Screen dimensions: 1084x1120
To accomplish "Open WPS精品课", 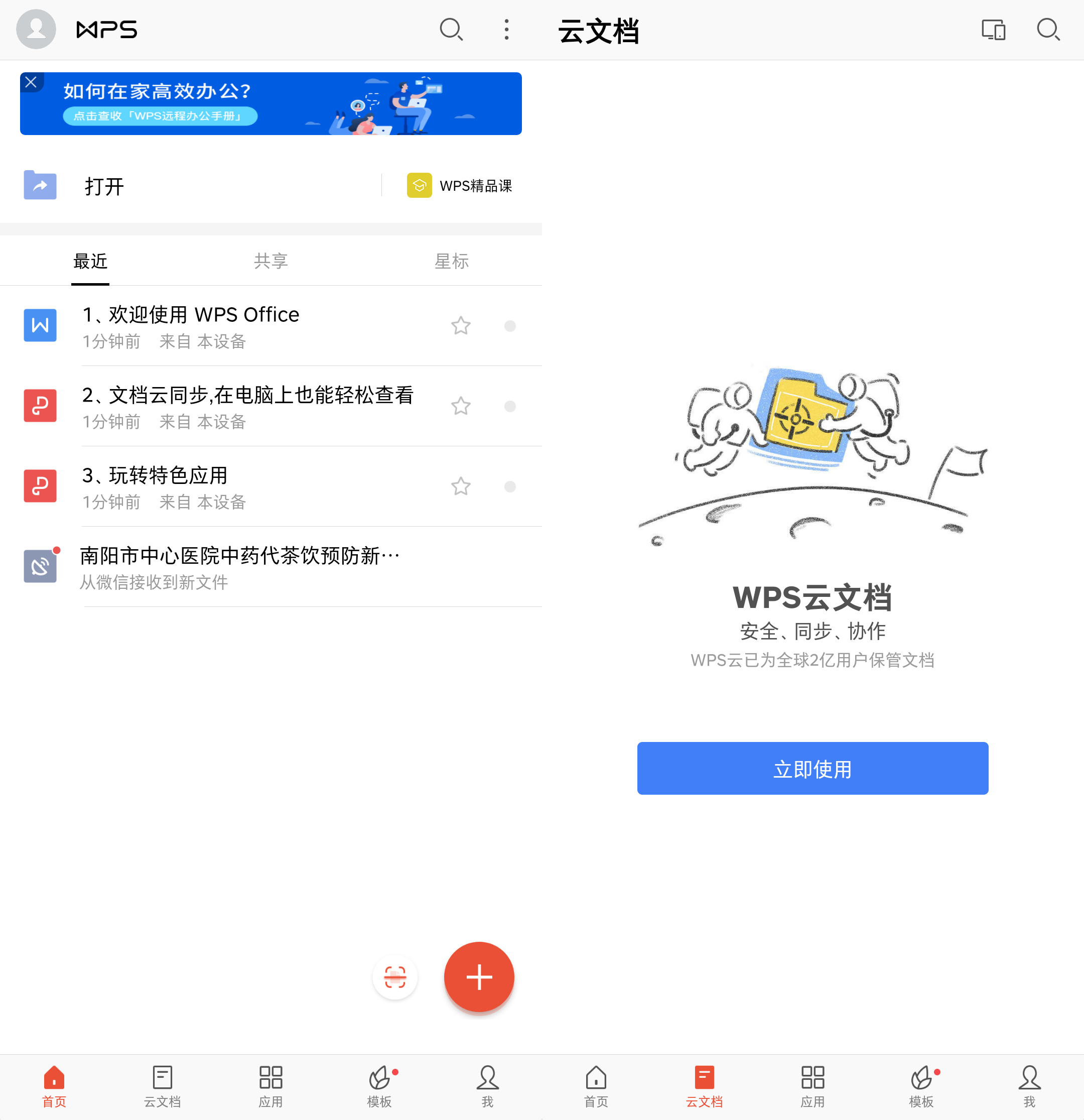I will coord(460,186).
